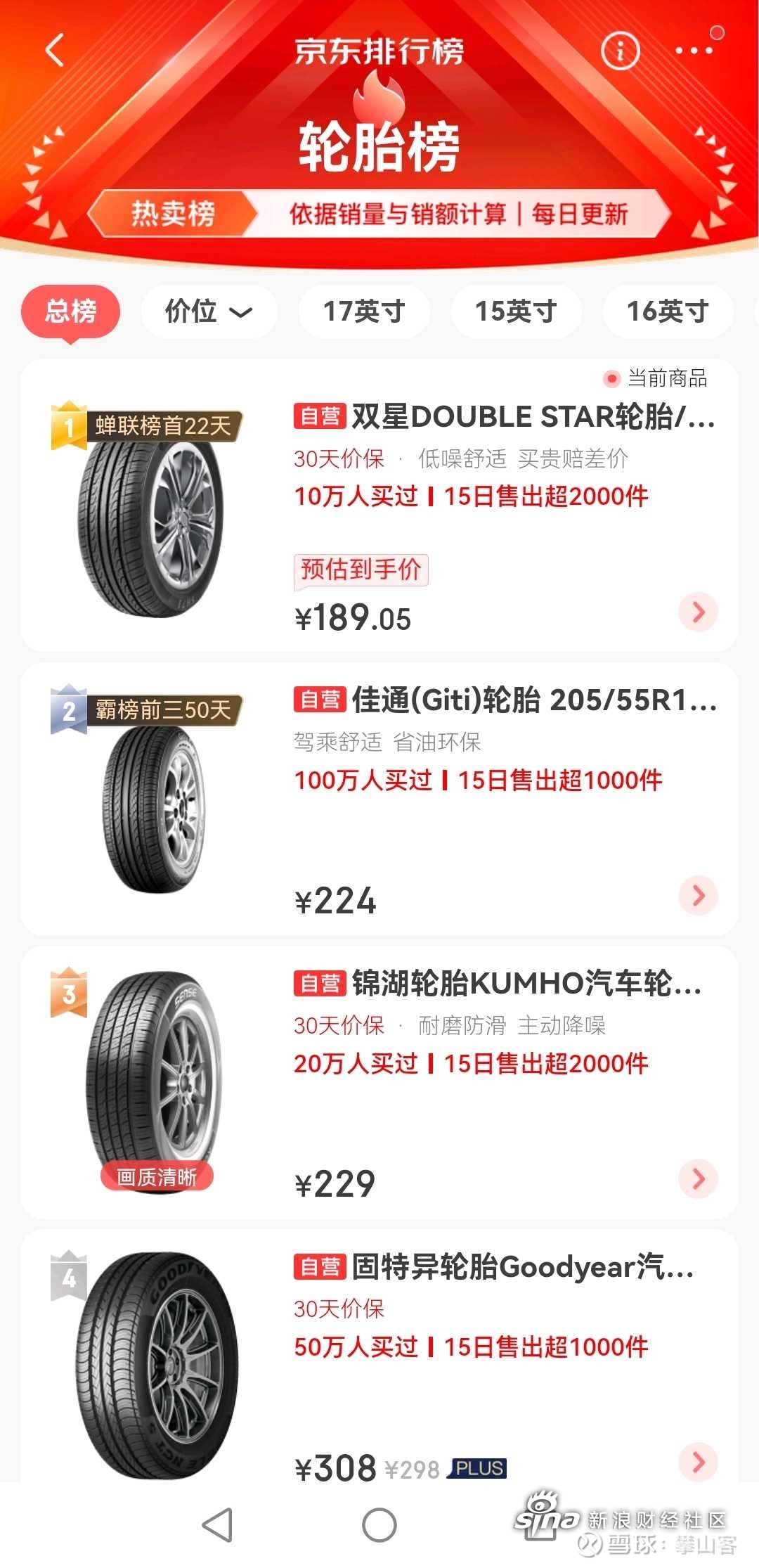Tap the system home navigation button

(379, 1525)
